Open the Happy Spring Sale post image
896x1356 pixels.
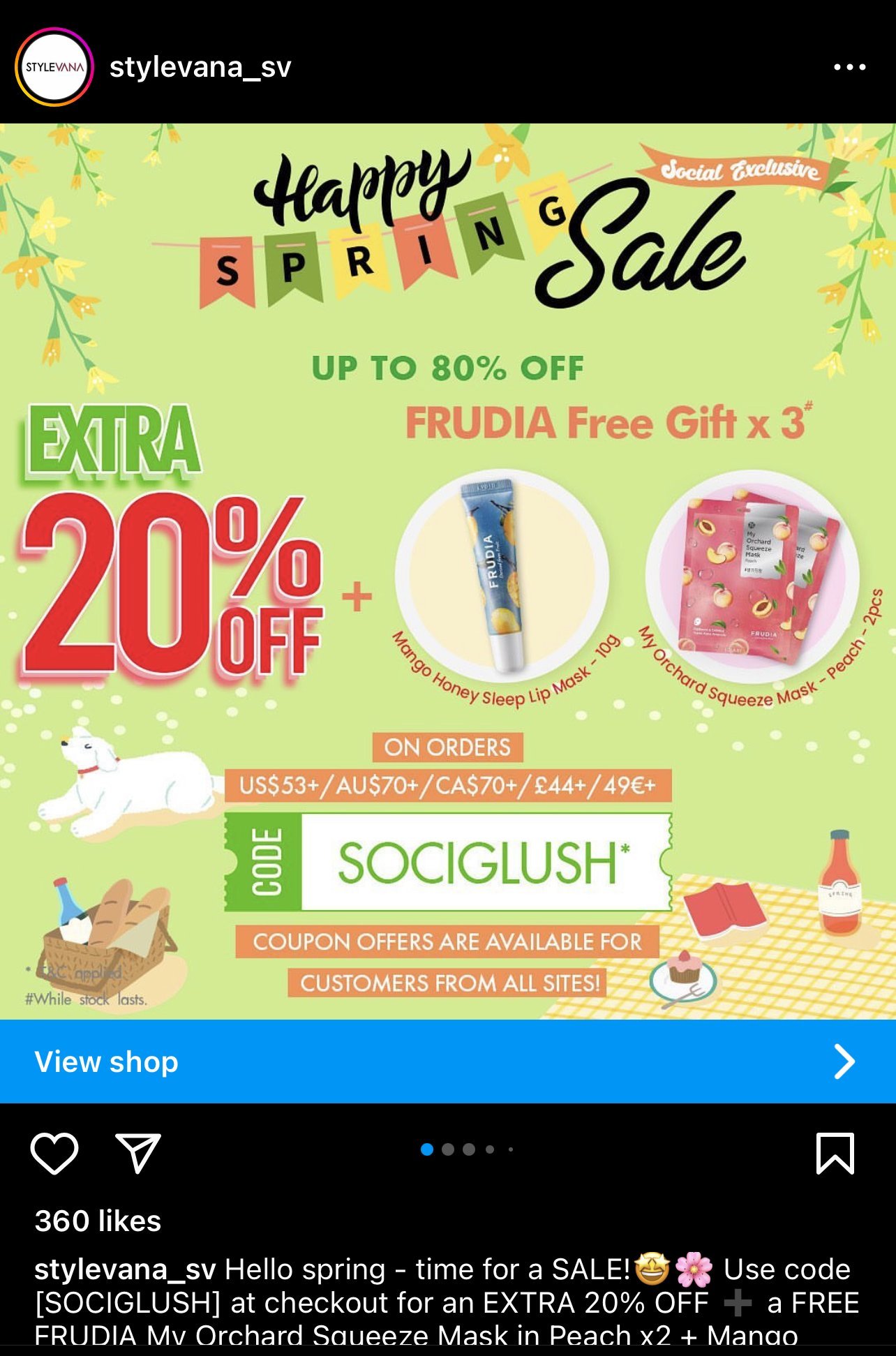click(448, 571)
